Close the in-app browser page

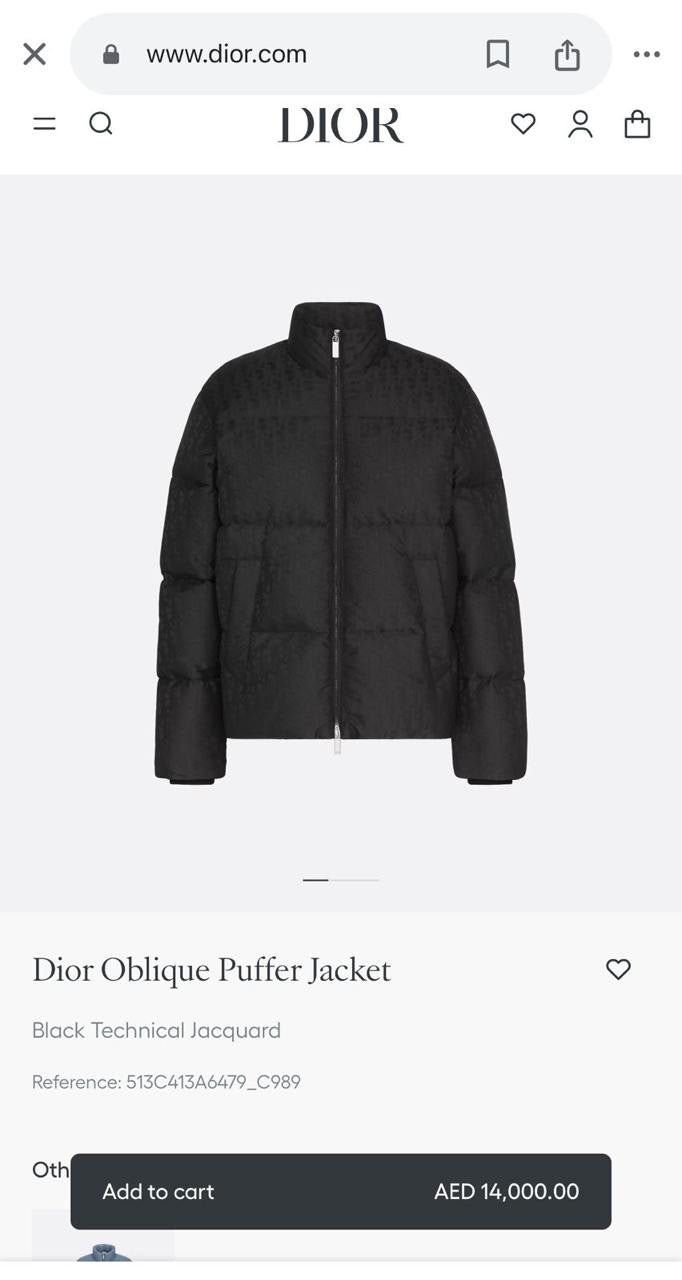click(x=35, y=54)
